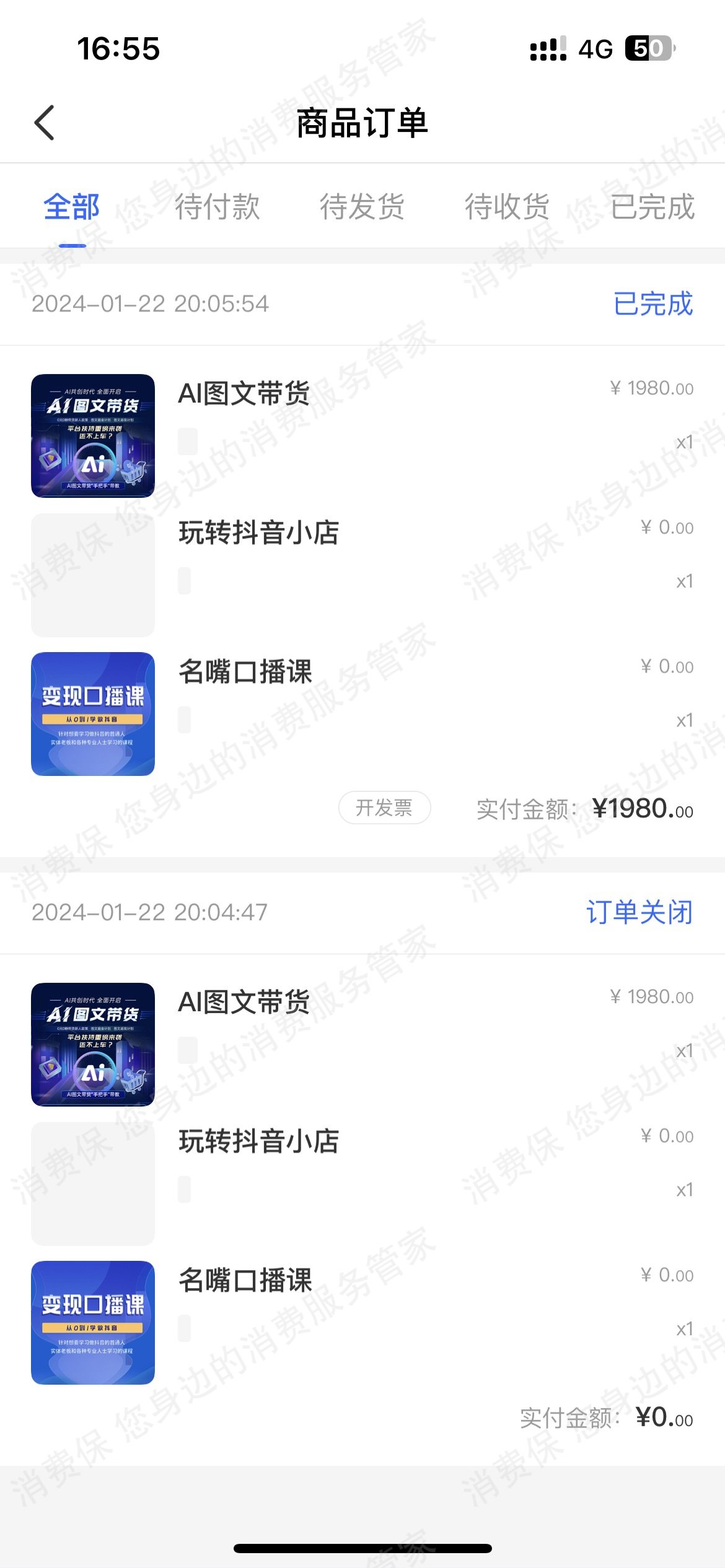The height and width of the screenshot is (1568, 725).
Task: Switch to the 待收货 tab
Action: tap(507, 207)
